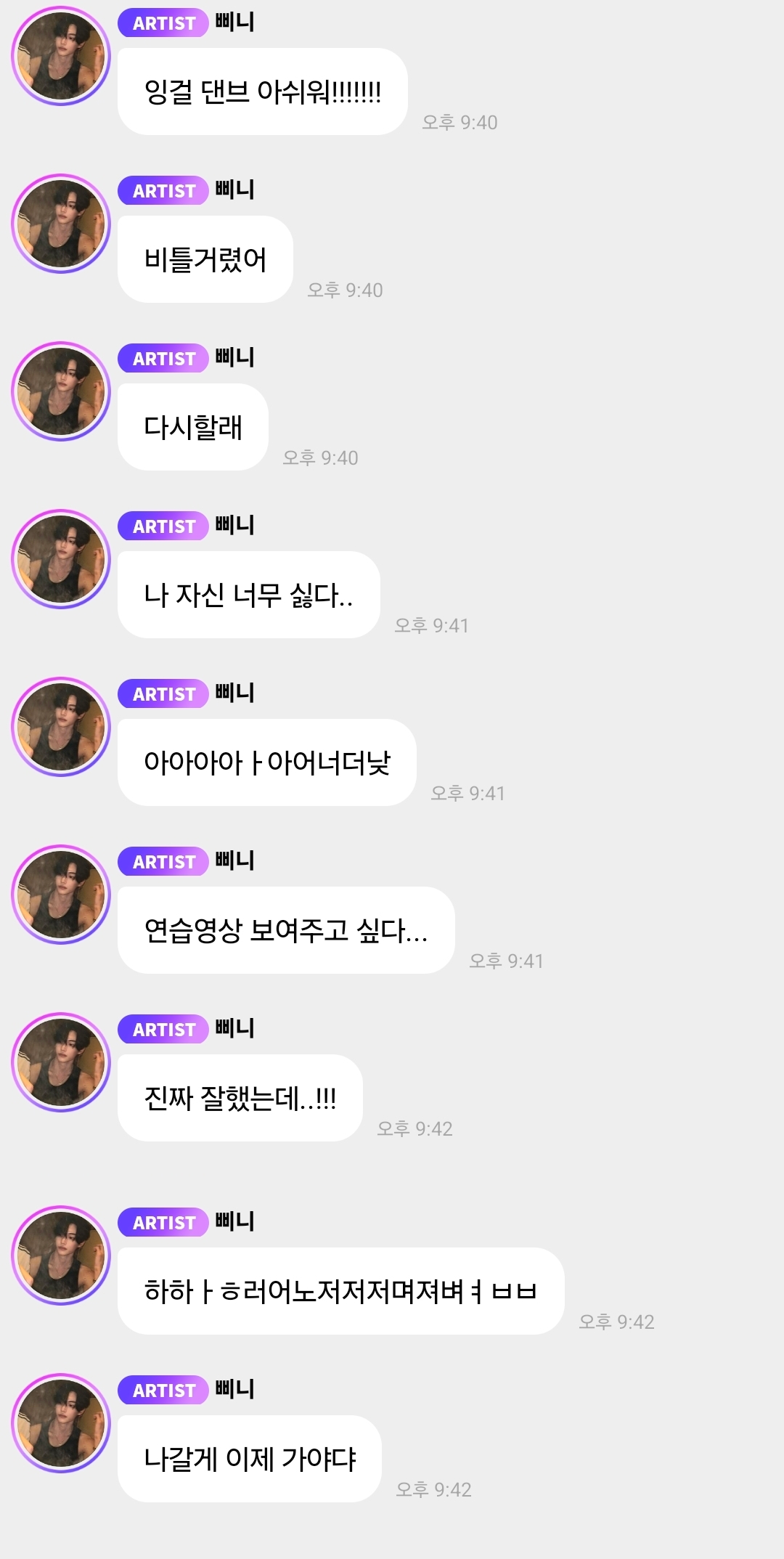The height and width of the screenshot is (1559, 784).
Task: Open 삐니's avatar beside "잉걸 댄브 아쉬워" message
Action: [61, 56]
